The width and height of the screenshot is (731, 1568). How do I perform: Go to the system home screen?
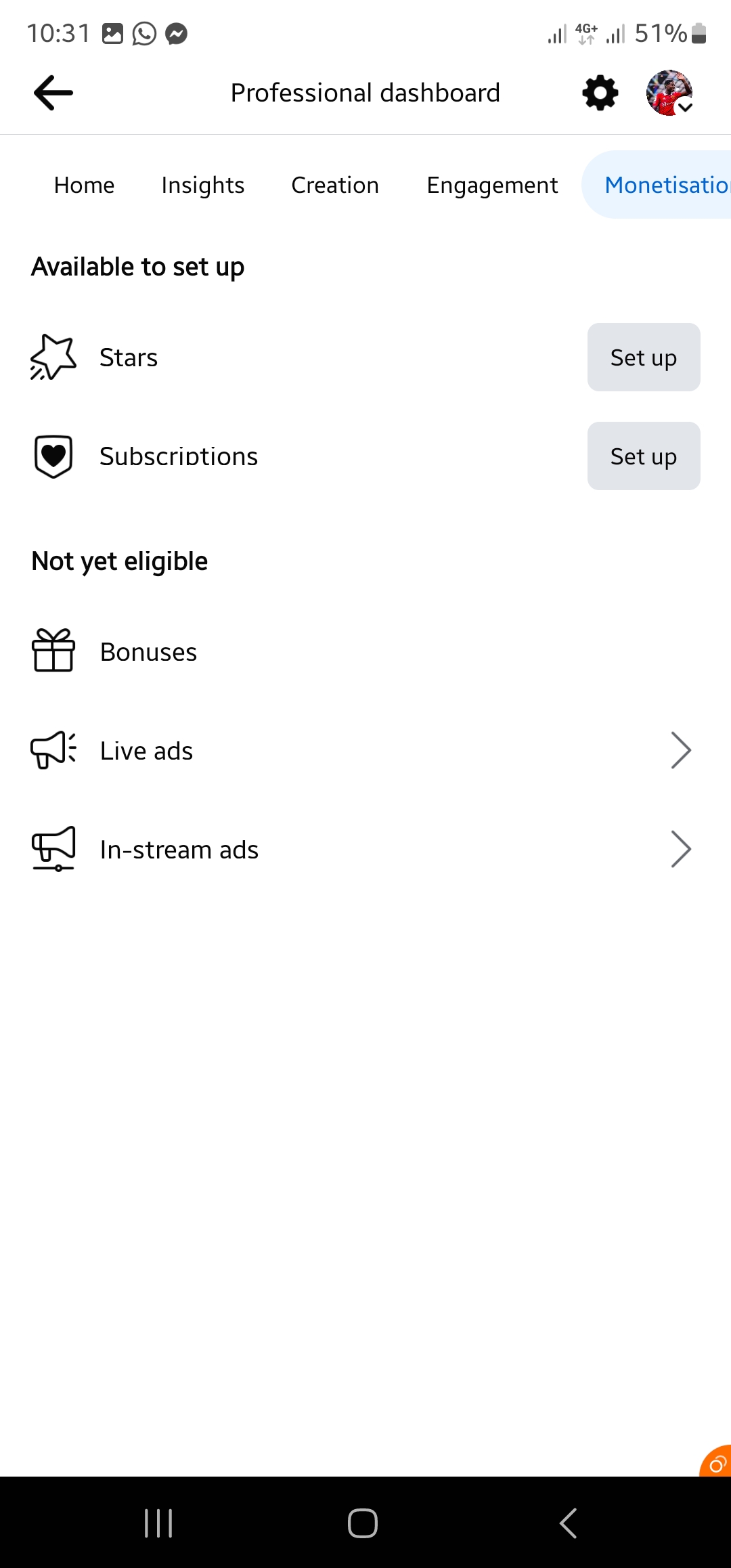click(x=363, y=1523)
